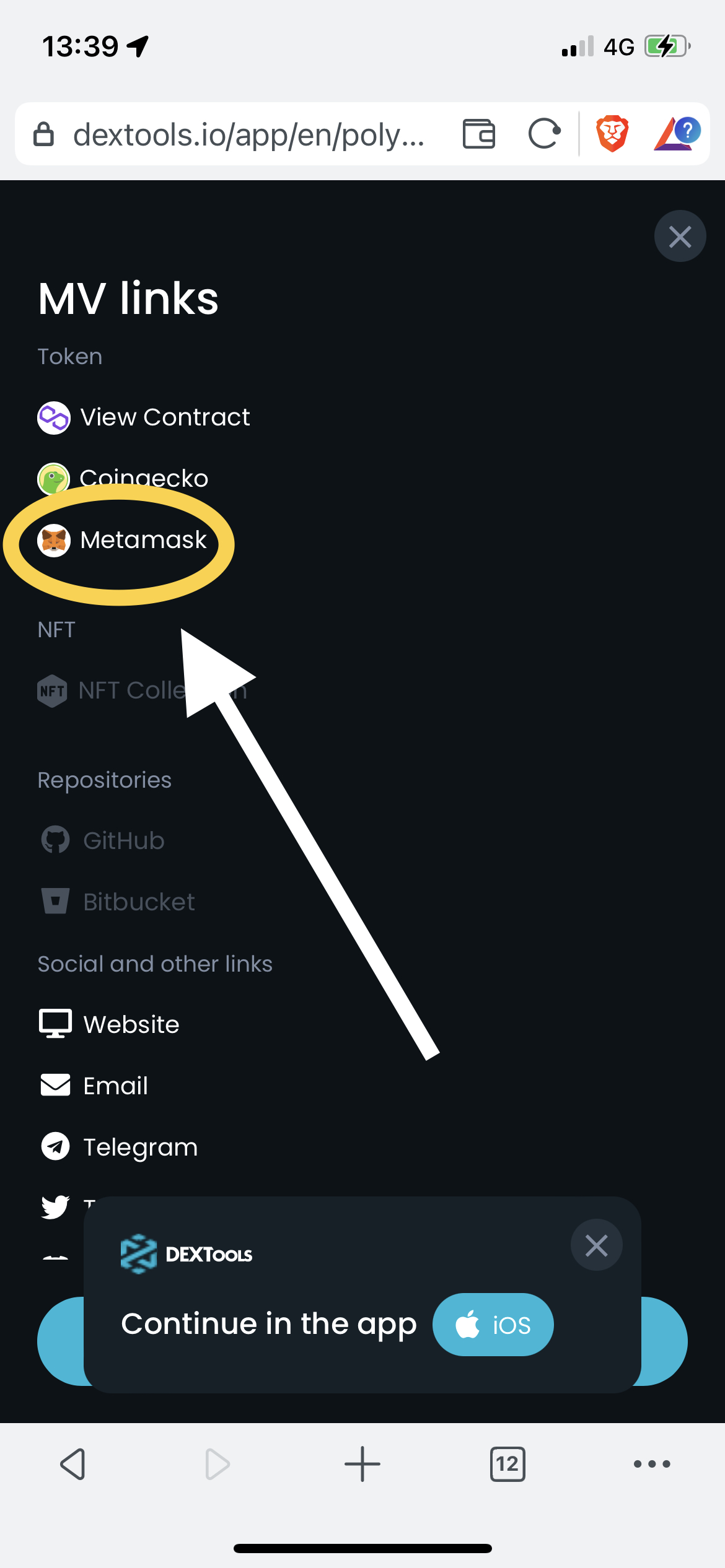Go back to previous page
The image size is (725, 1568).
[x=72, y=1464]
